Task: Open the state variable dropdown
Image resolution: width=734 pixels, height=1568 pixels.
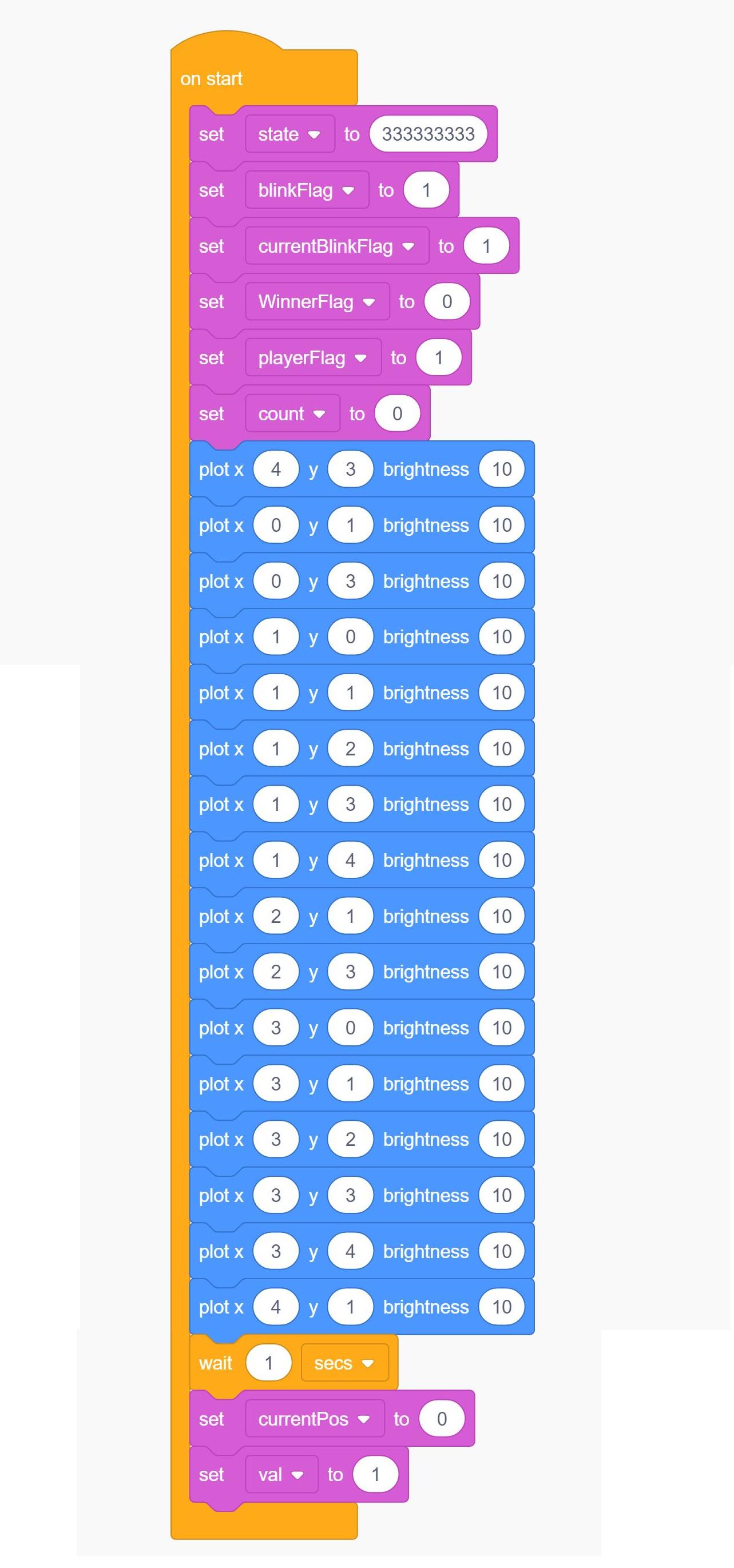Action: (313, 134)
